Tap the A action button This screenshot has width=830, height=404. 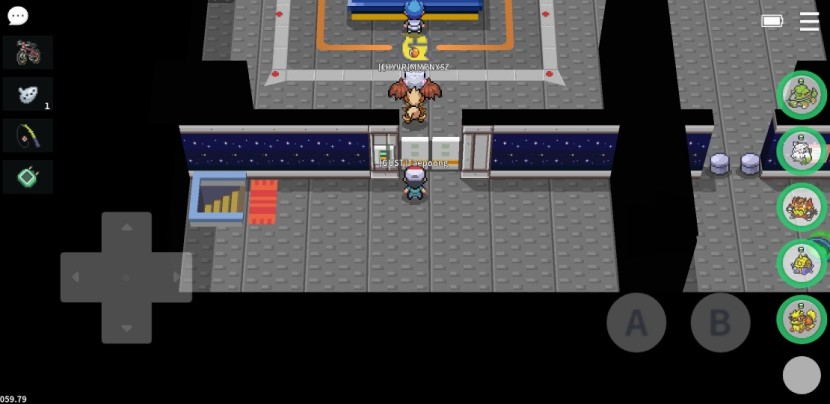point(636,322)
